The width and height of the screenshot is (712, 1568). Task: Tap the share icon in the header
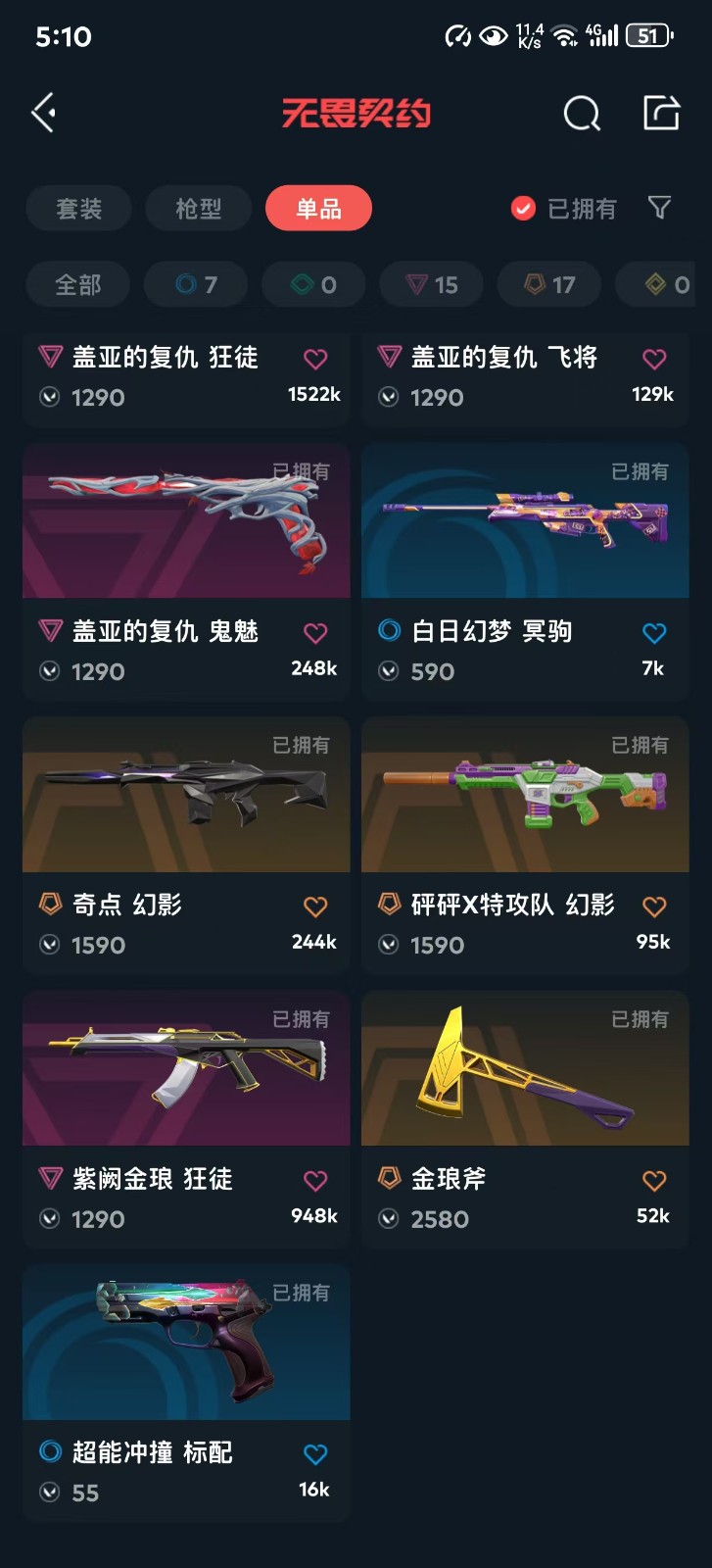(x=661, y=113)
